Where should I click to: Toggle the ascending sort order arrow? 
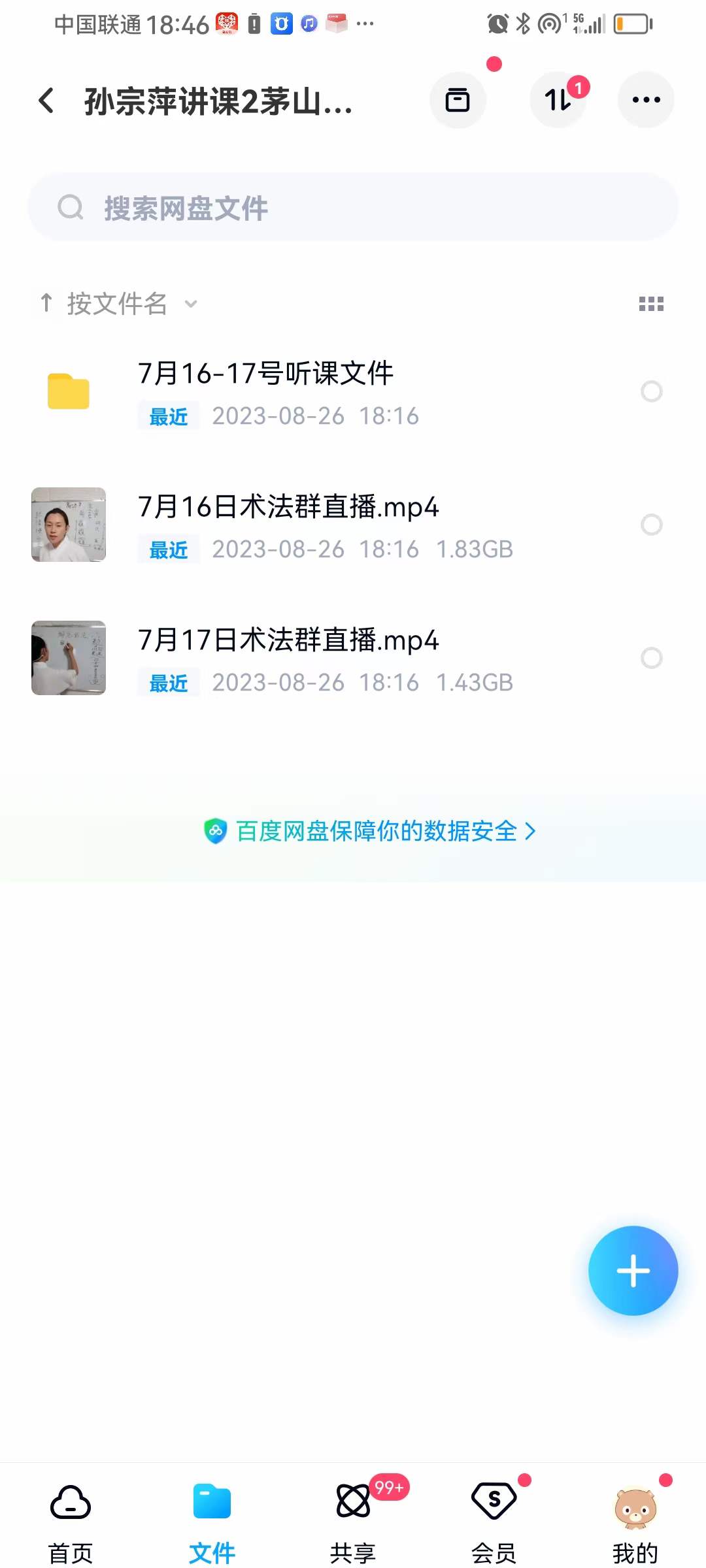(x=46, y=302)
